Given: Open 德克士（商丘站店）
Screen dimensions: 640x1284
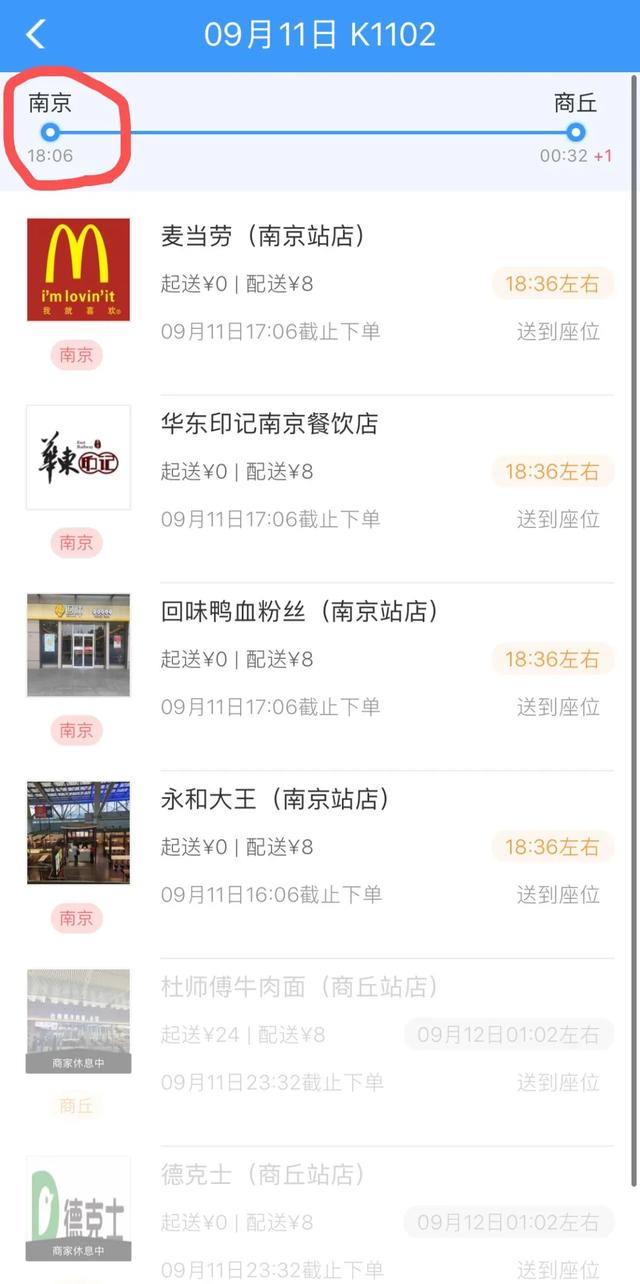Looking at the screenshot, I should tap(263, 1174).
